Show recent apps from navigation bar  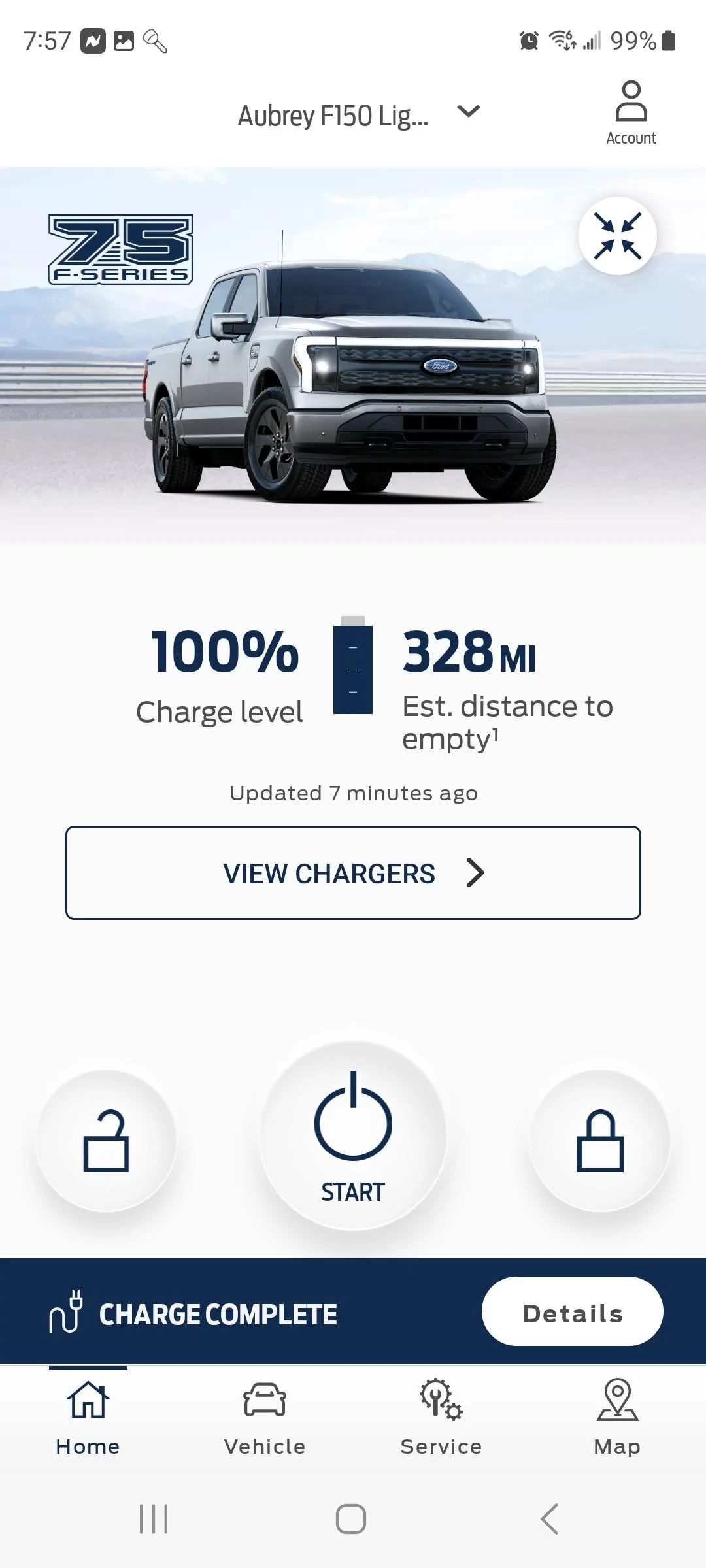(154, 1519)
